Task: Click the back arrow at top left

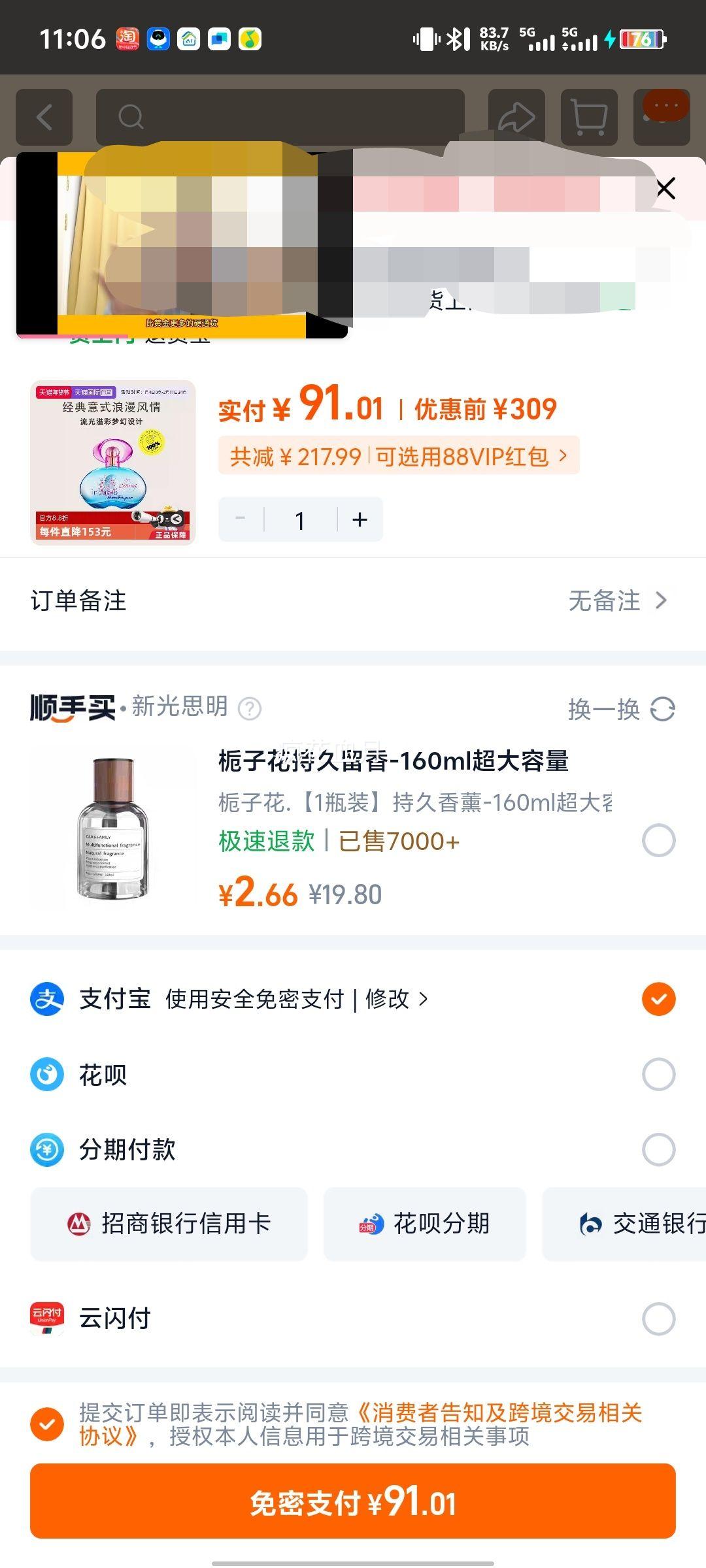Action: click(44, 118)
